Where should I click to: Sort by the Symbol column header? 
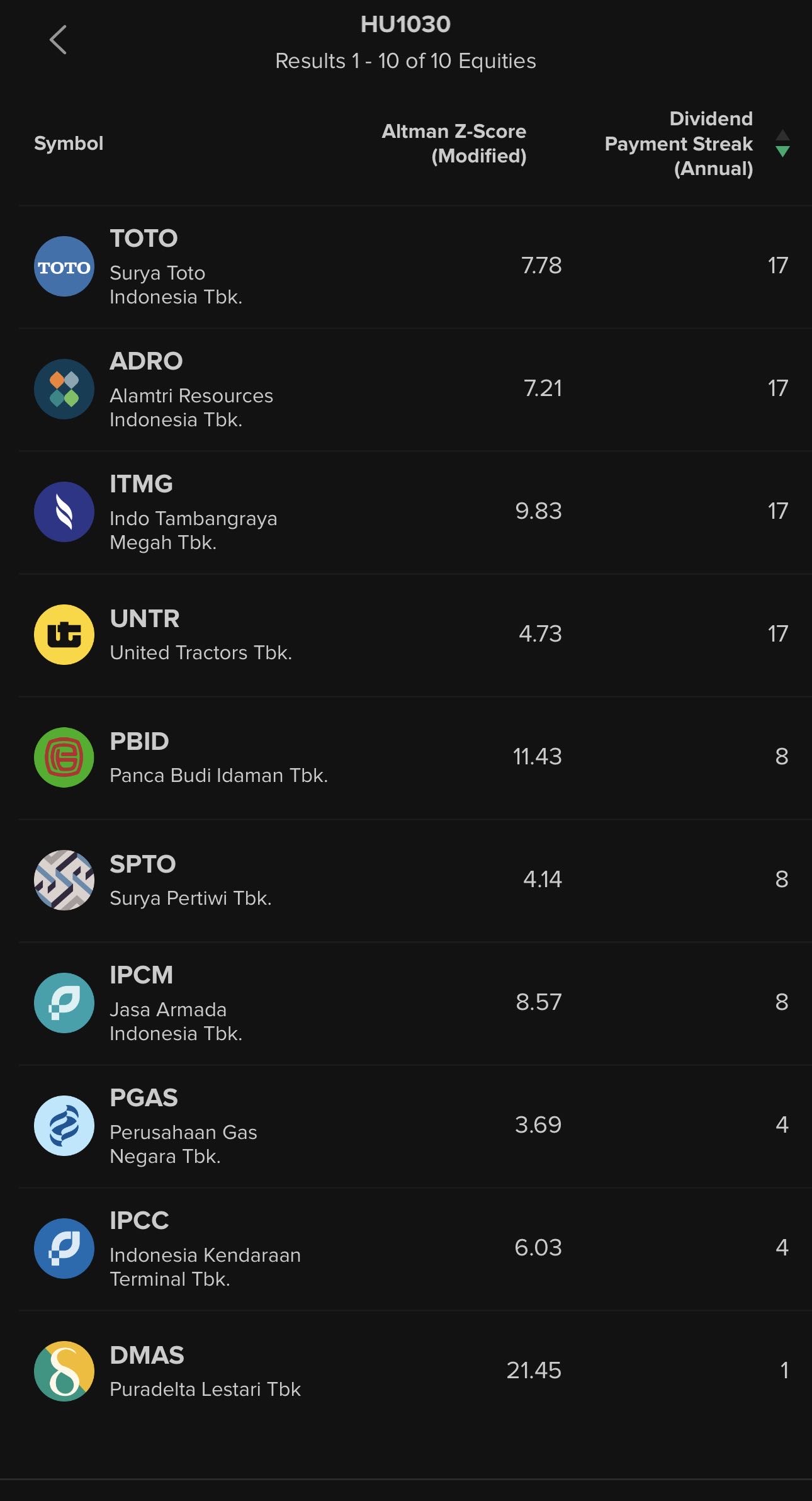point(69,144)
